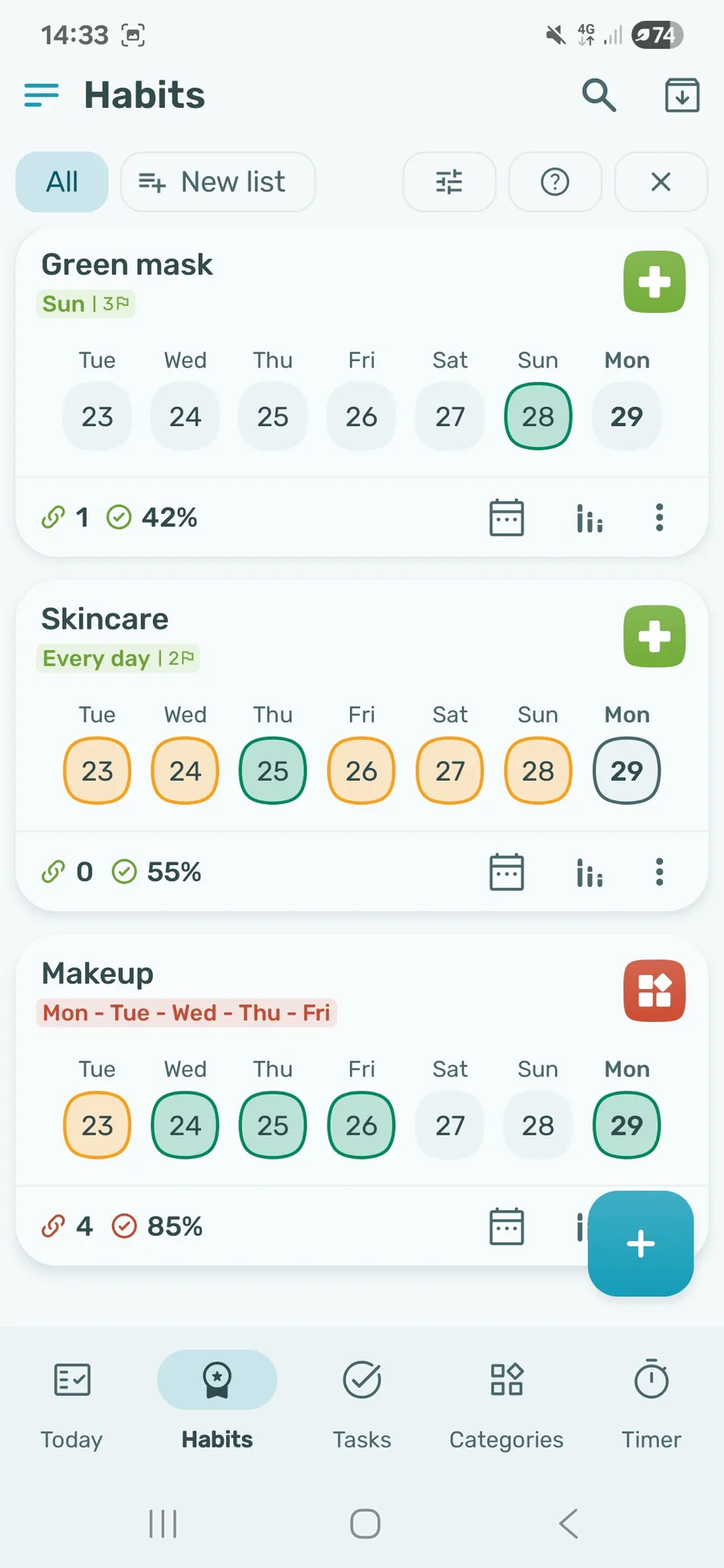Check off Monday 29 in Skincare
The width and height of the screenshot is (724, 1568).
[x=627, y=771]
